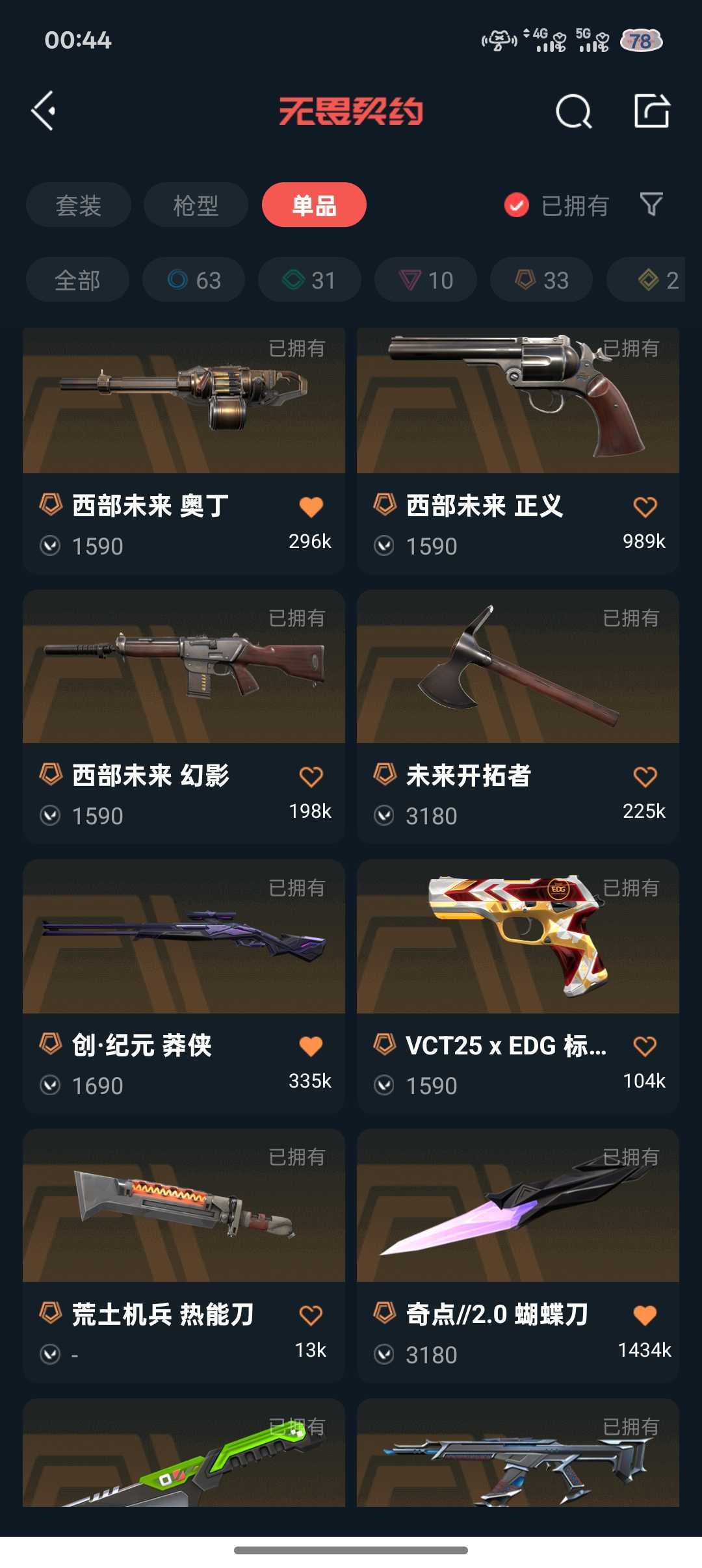This screenshot has width=702, height=1568.
Task: Open the funnel filter options
Action: pyautogui.click(x=651, y=205)
